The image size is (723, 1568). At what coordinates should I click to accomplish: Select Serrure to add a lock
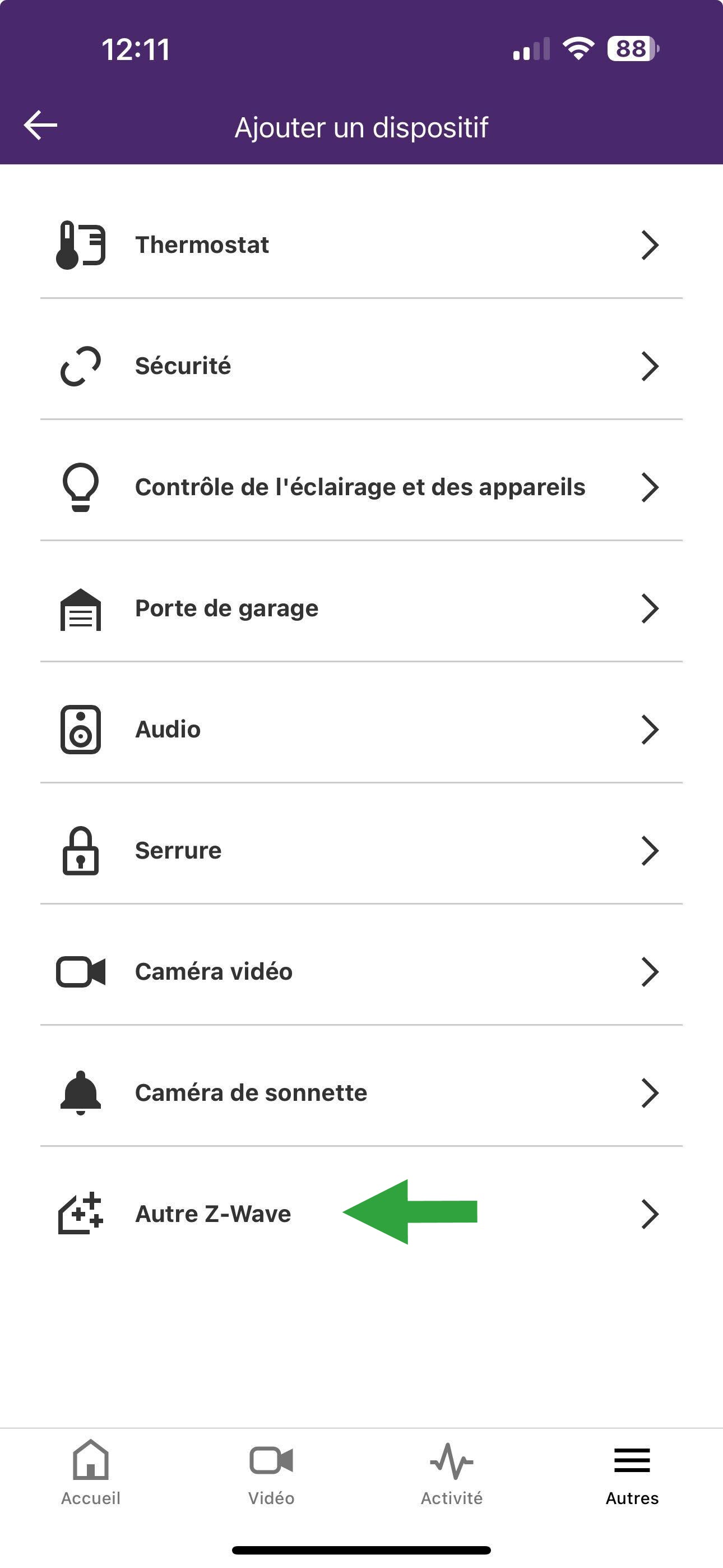360,850
